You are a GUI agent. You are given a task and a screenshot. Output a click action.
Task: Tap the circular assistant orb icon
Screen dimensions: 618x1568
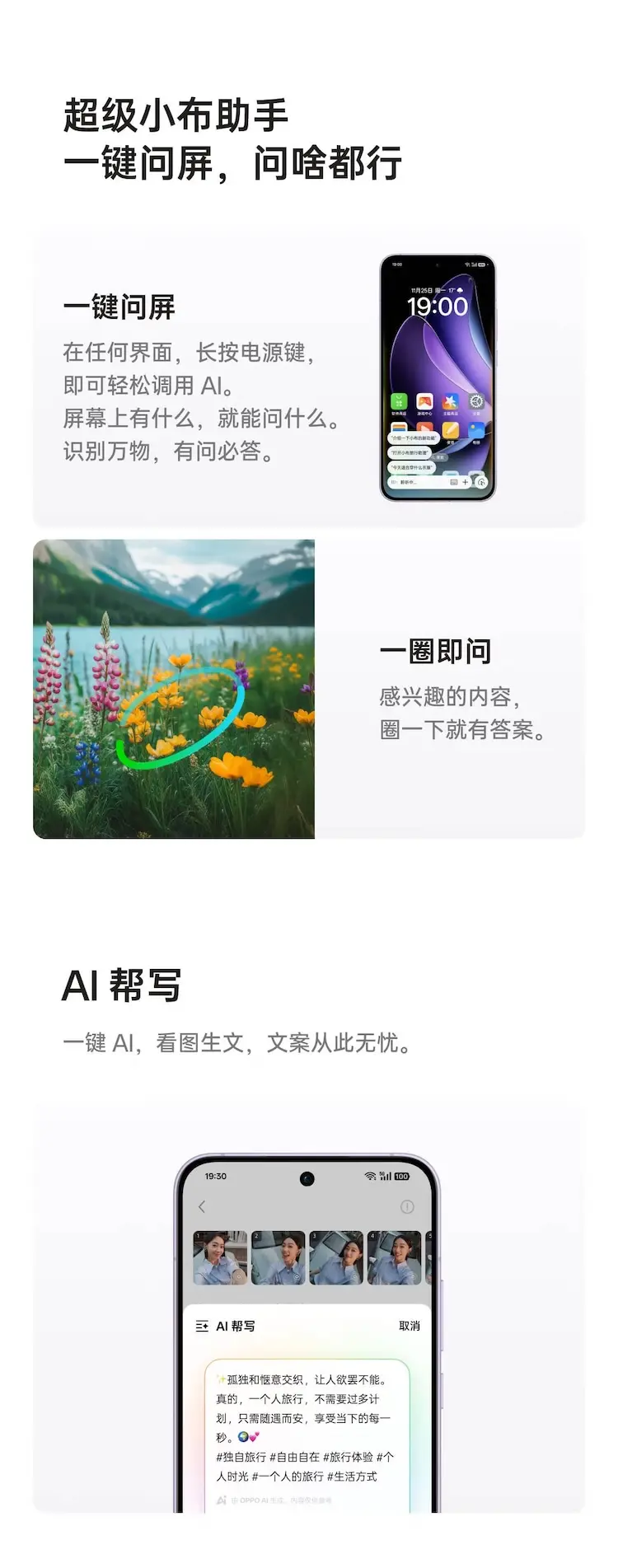[x=482, y=481]
